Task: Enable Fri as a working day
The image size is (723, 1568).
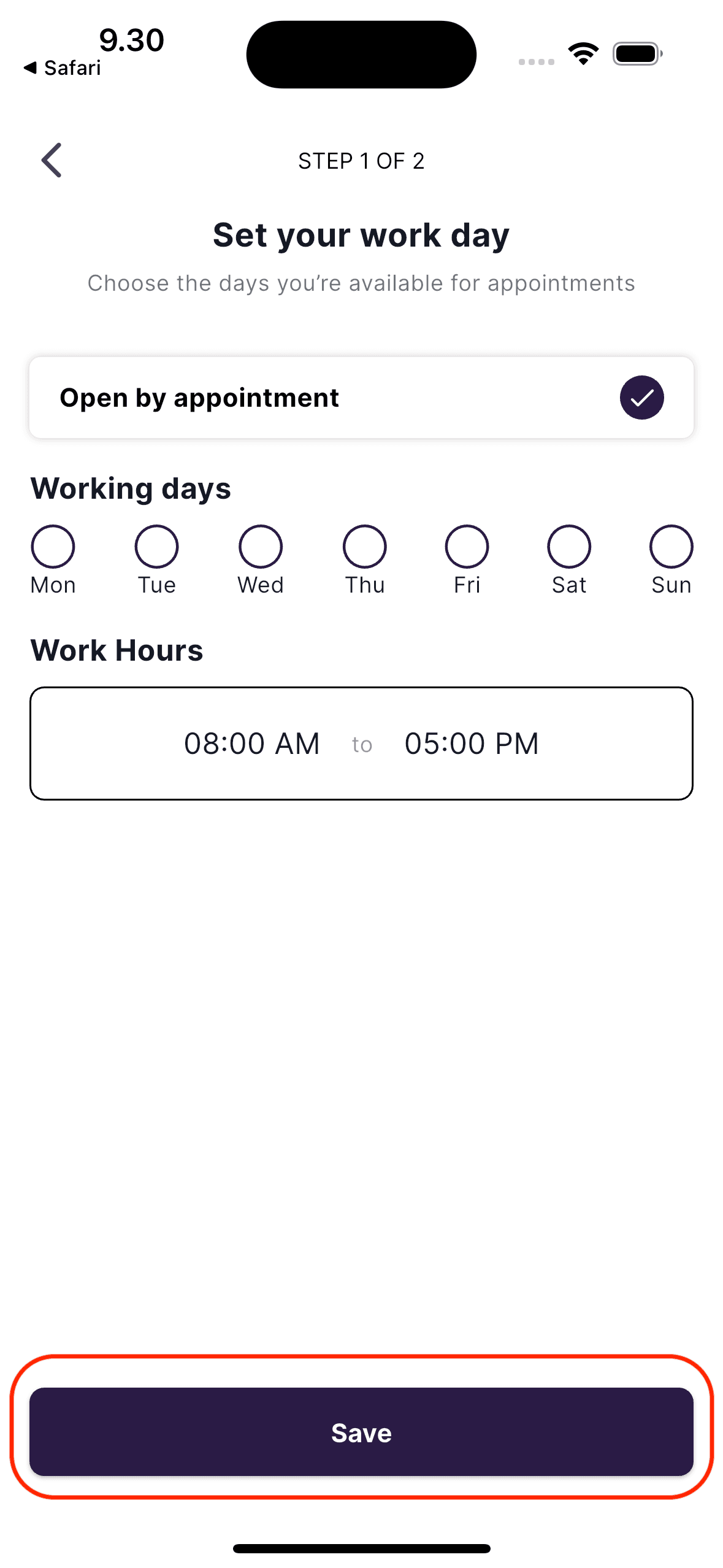Action: [x=467, y=547]
